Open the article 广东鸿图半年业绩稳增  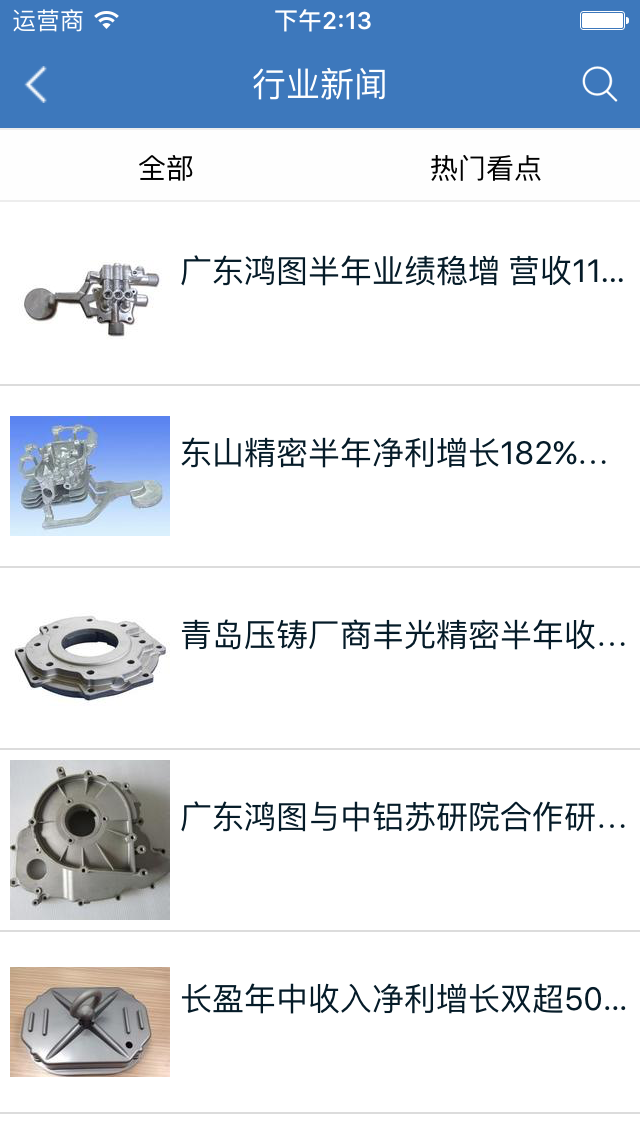pyautogui.click(x=402, y=271)
